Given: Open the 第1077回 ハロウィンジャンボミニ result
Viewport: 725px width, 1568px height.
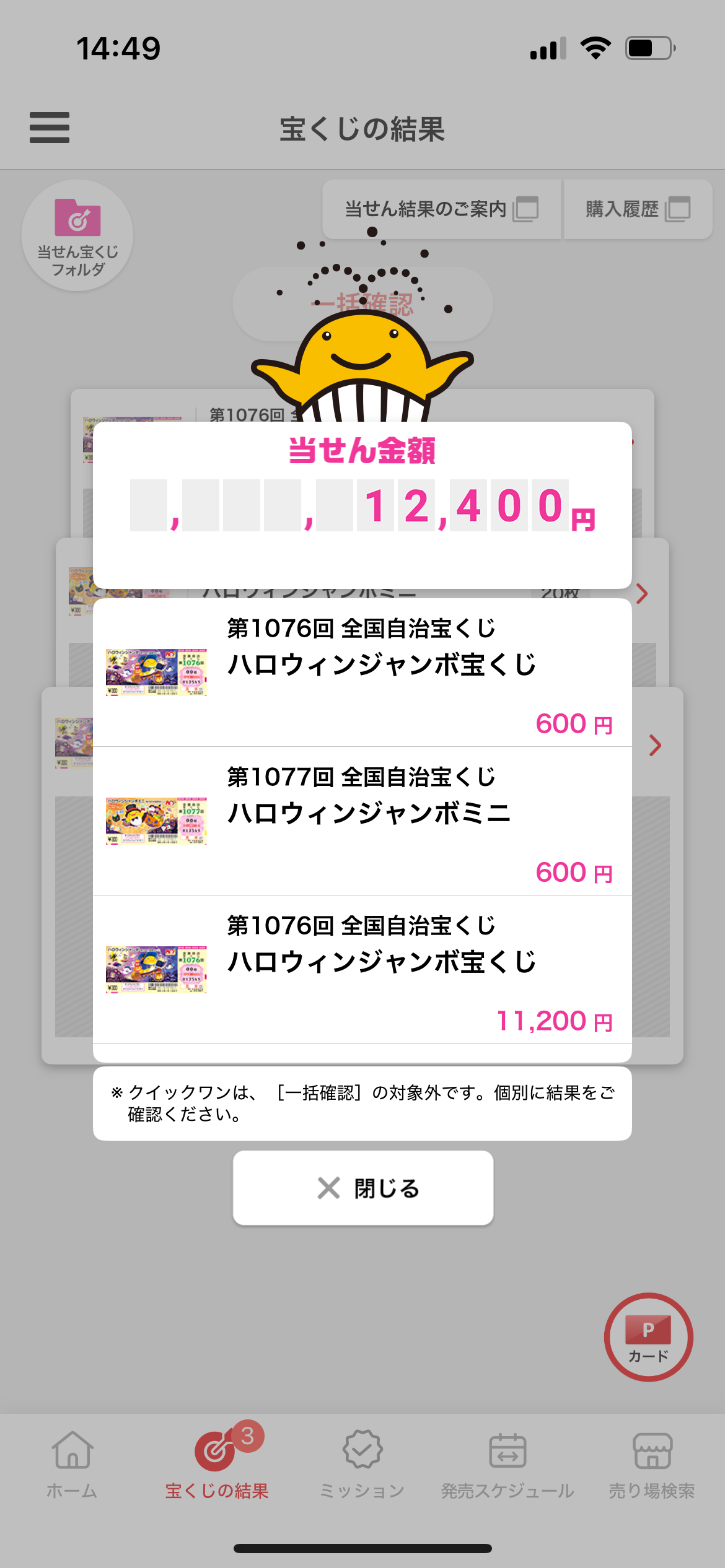Looking at the screenshot, I should 362,821.
